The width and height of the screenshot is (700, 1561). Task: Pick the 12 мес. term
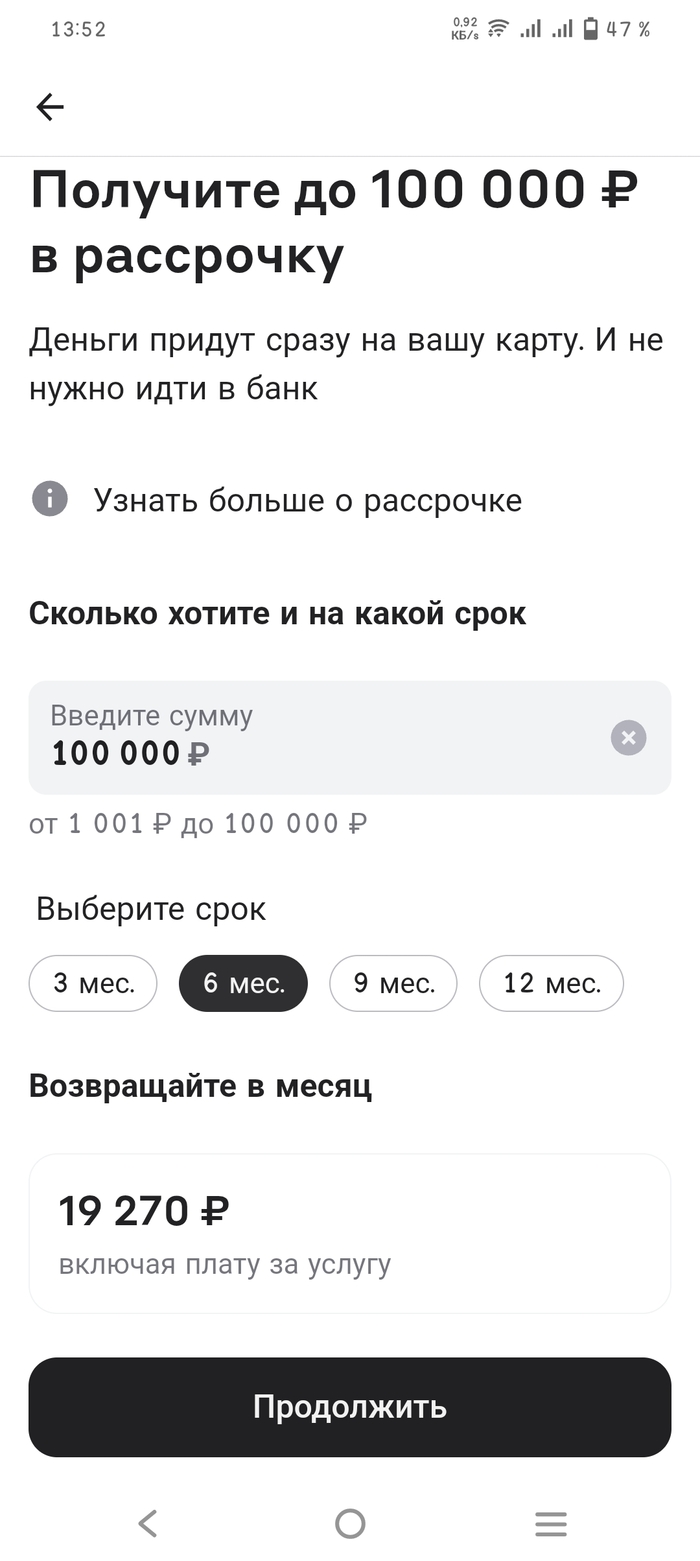(x=551, y=983)
